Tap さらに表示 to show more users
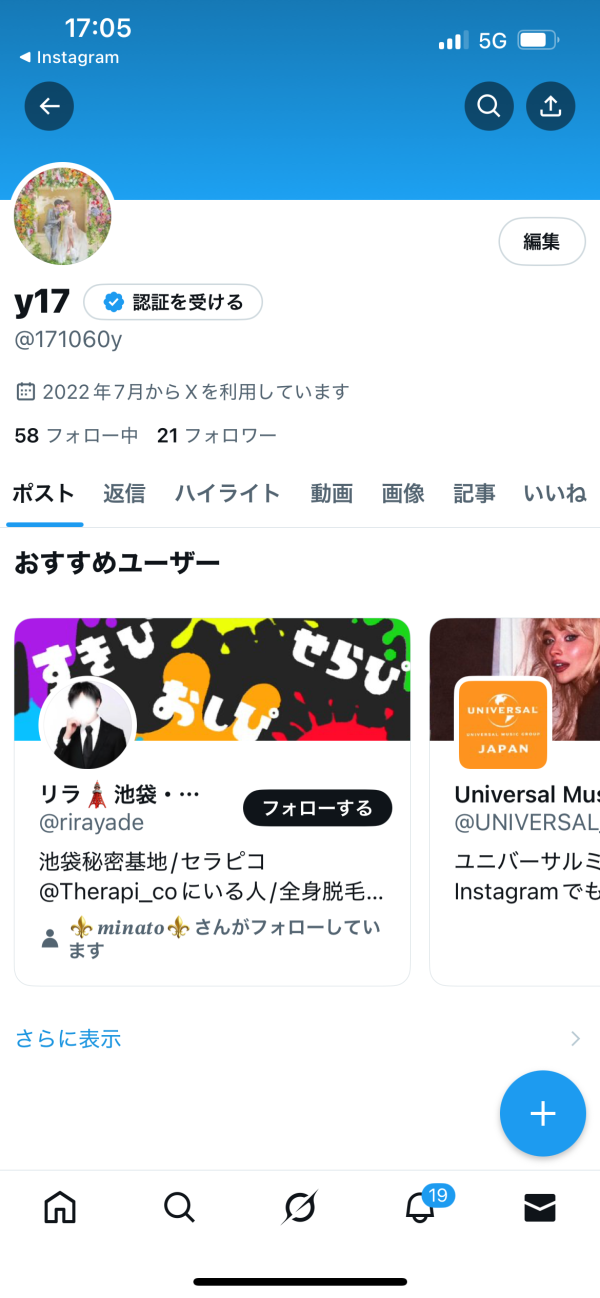600x1298 pixels. (x=68, y=1039)
